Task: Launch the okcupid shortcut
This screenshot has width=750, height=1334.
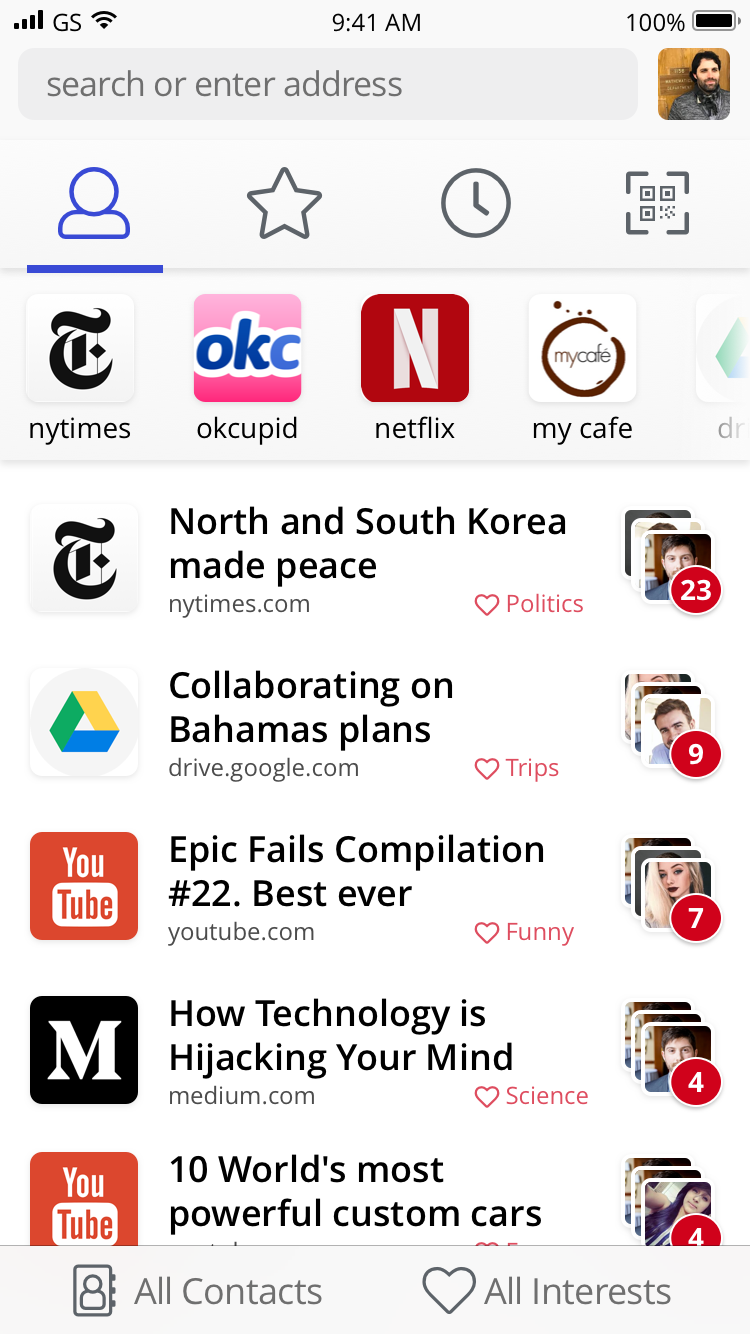Action: 247,348
